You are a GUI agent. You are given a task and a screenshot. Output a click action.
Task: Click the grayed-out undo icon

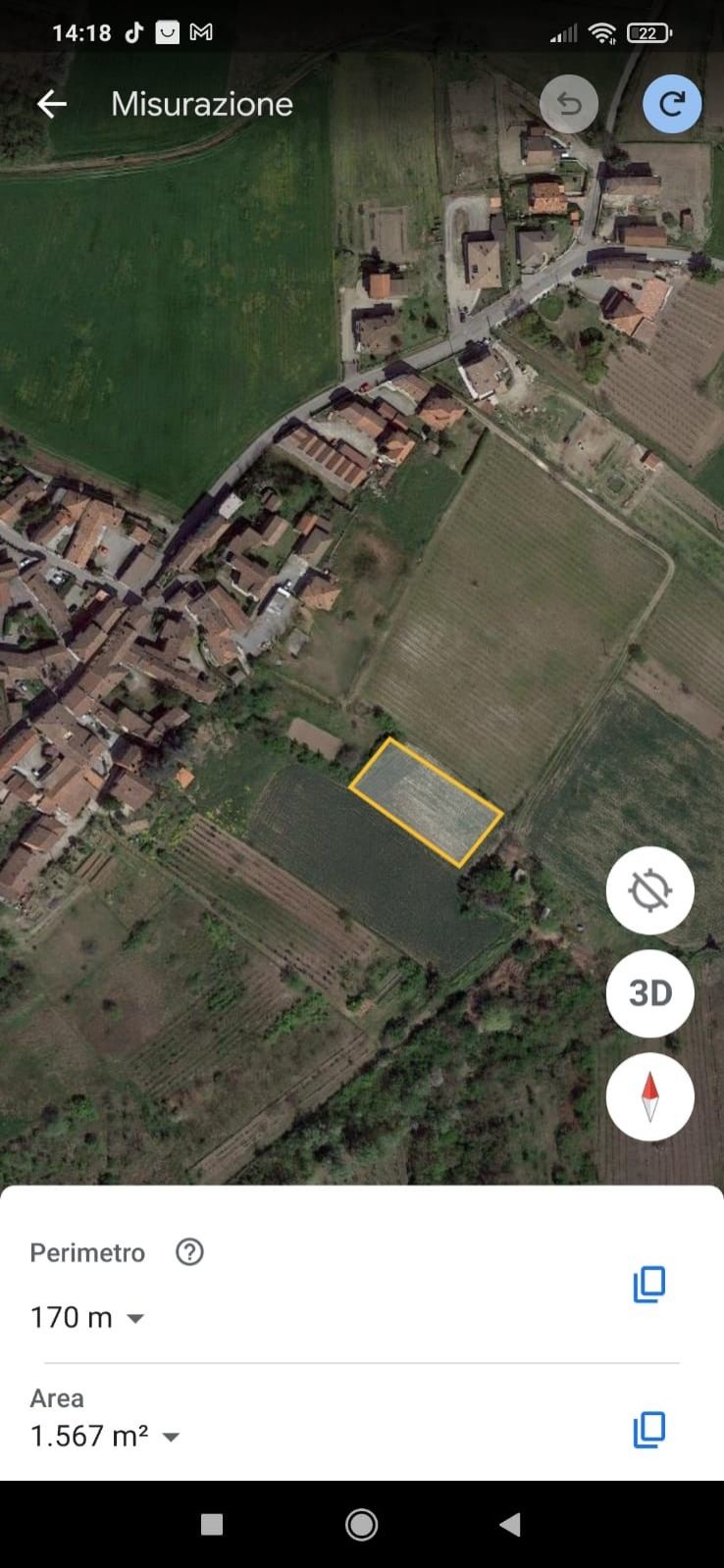pyautogui.click(x=569, y=104)
